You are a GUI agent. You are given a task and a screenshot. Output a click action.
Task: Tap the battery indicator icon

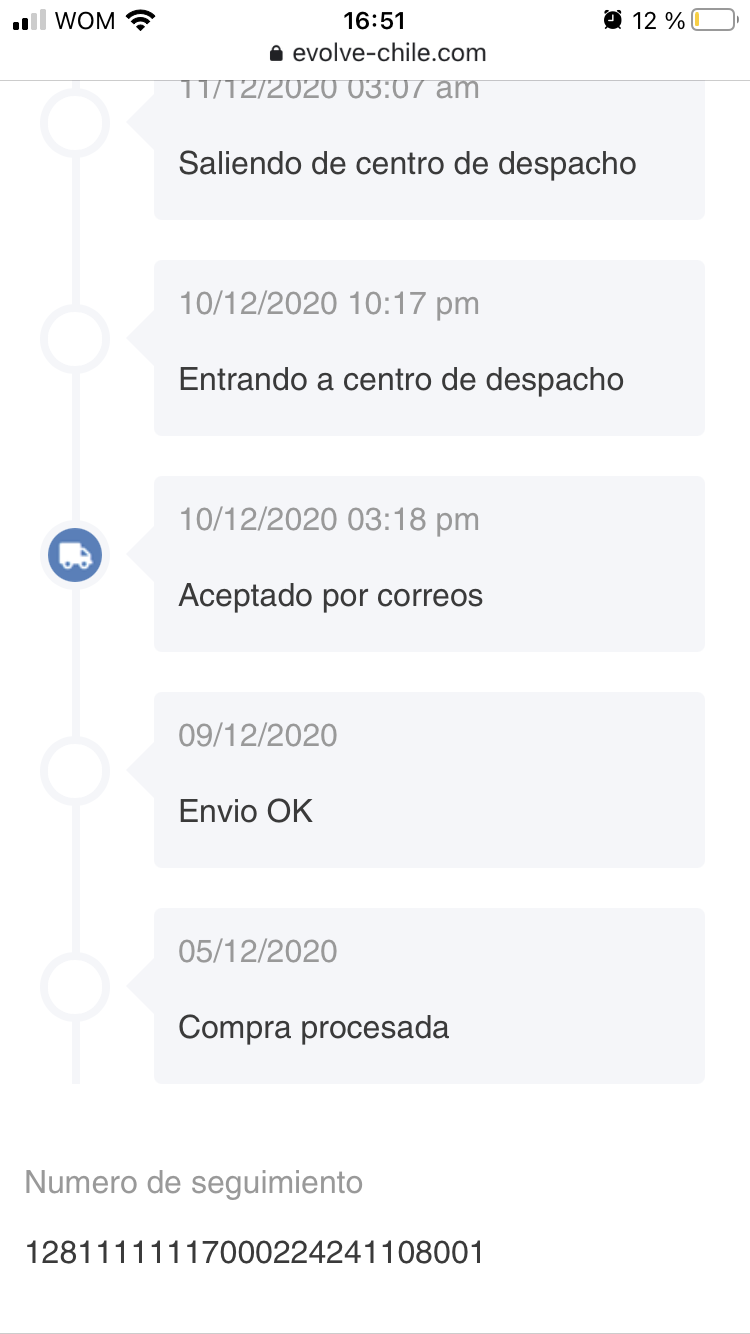point(712,18)
